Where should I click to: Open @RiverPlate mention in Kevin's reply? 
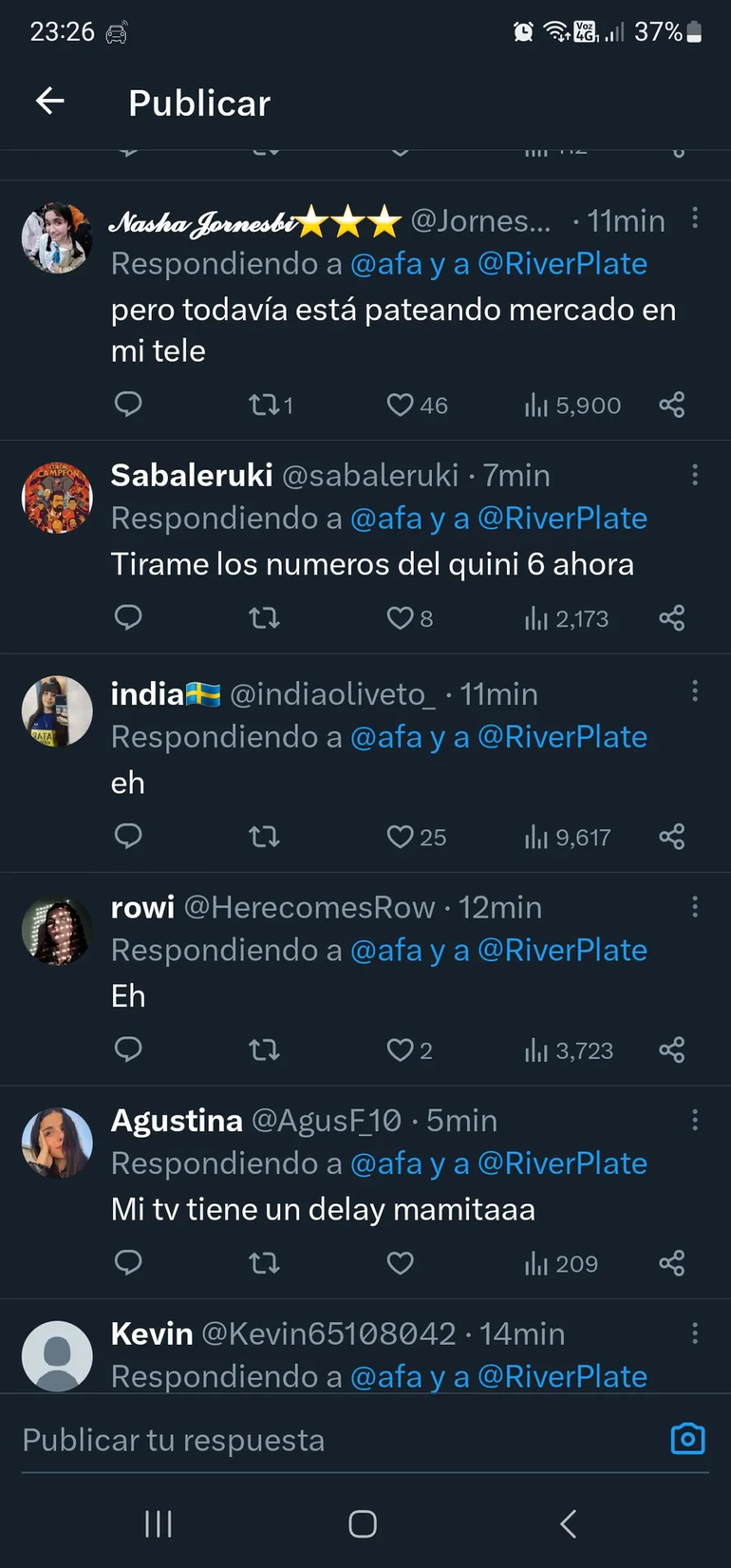562,1376
